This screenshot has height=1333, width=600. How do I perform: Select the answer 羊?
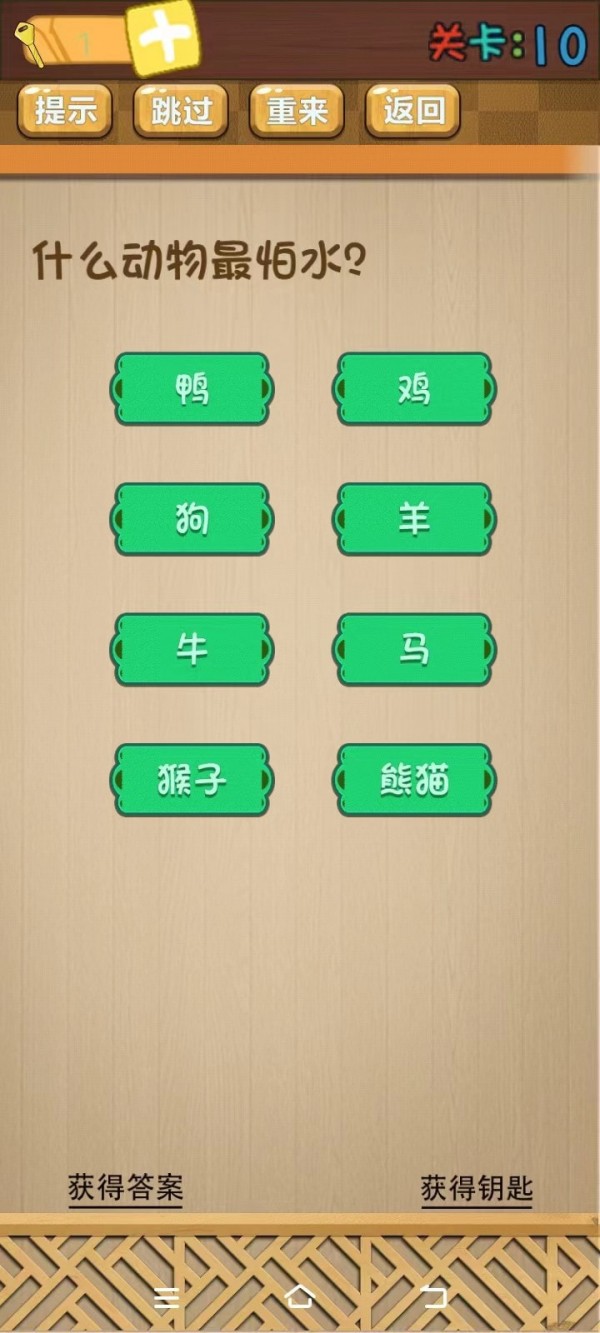(414, 519)
